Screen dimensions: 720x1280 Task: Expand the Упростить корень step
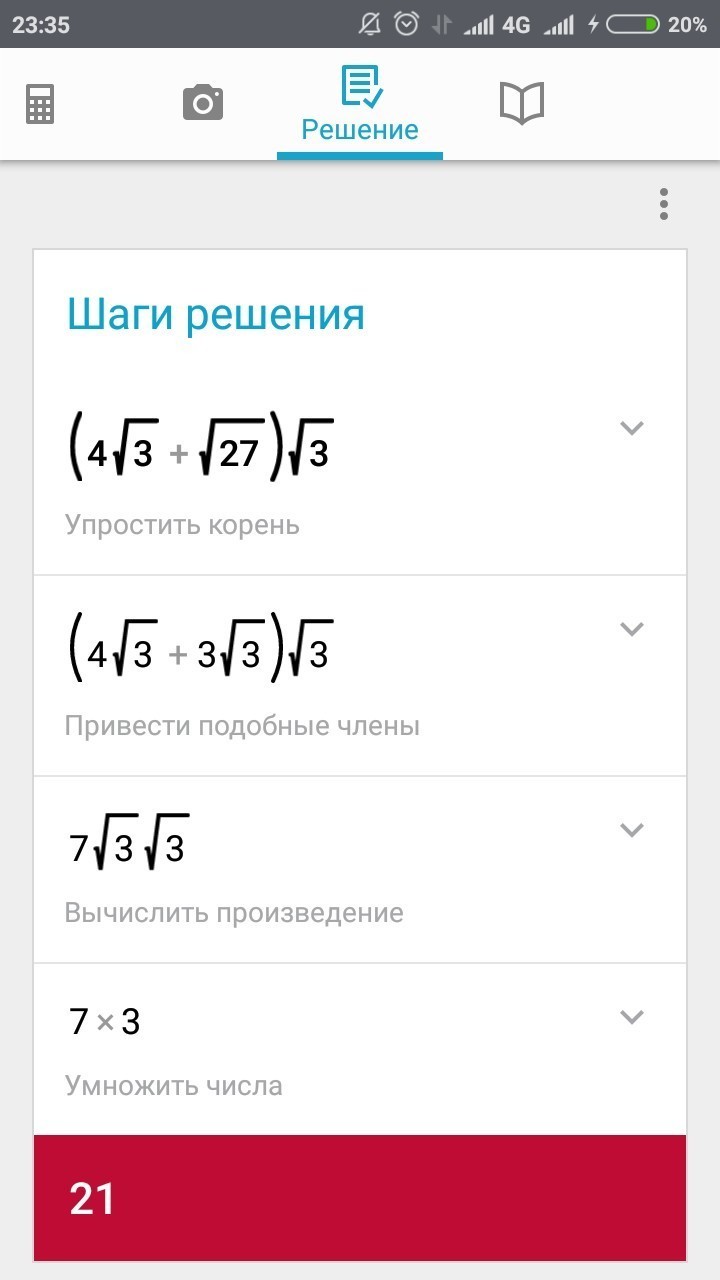tap(631, 428)
